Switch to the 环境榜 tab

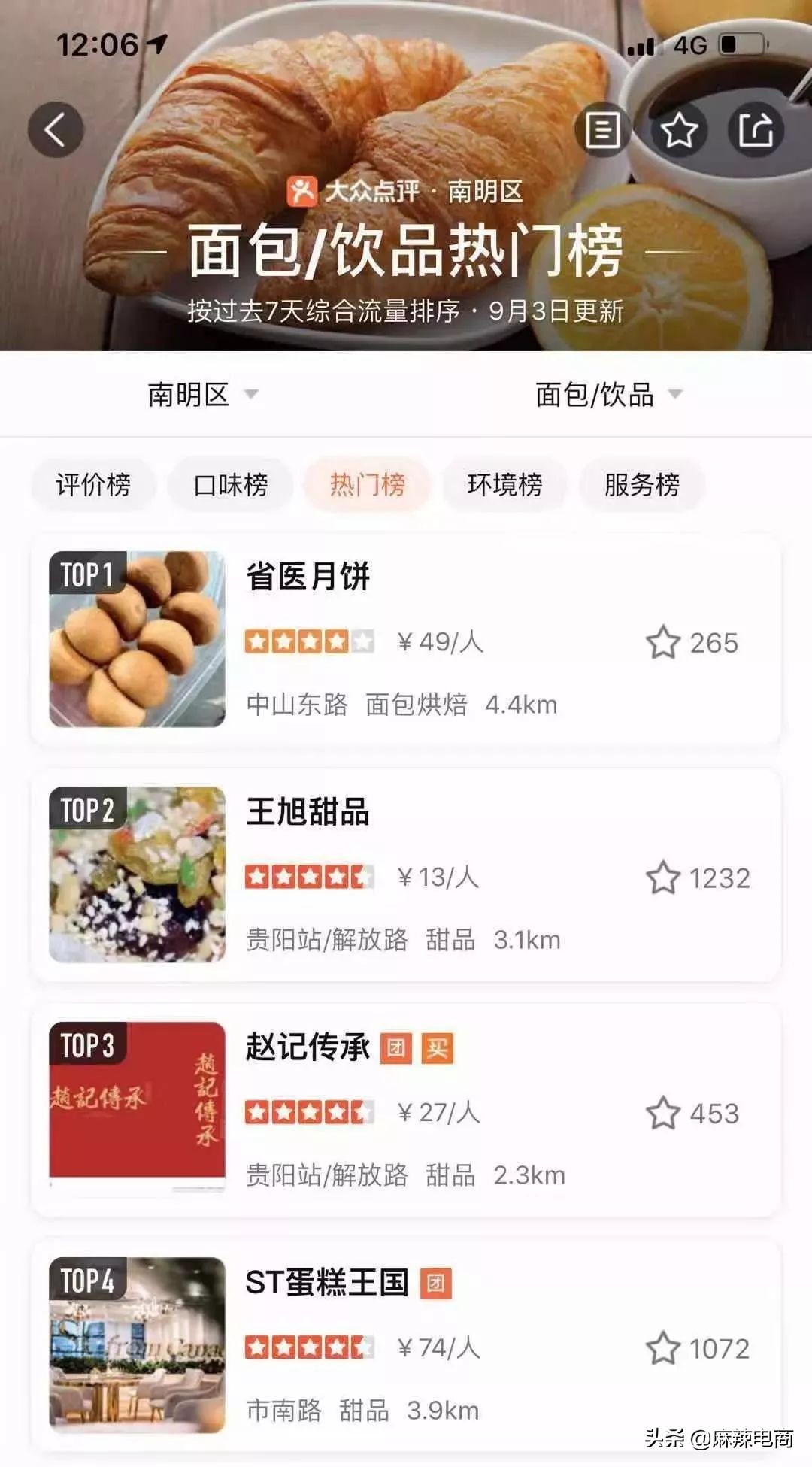[x=504, y=486]
